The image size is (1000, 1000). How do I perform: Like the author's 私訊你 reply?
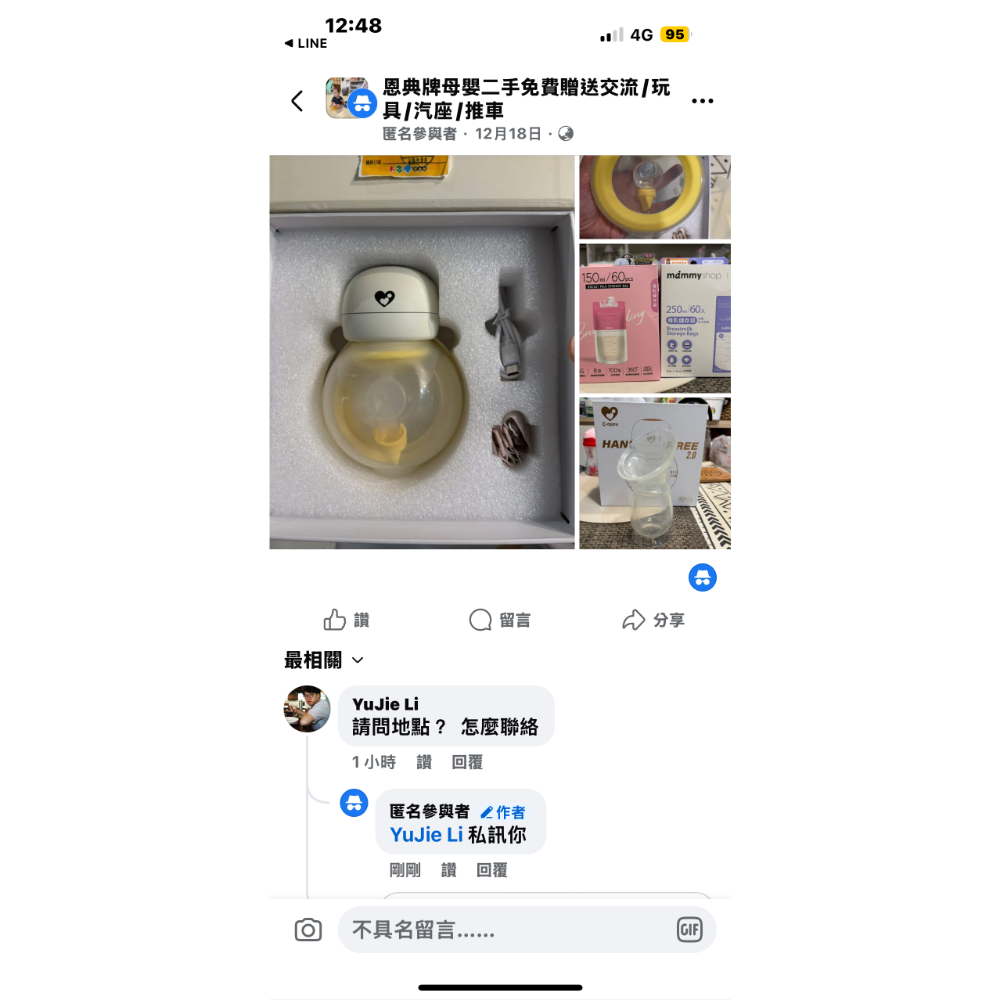448,870
